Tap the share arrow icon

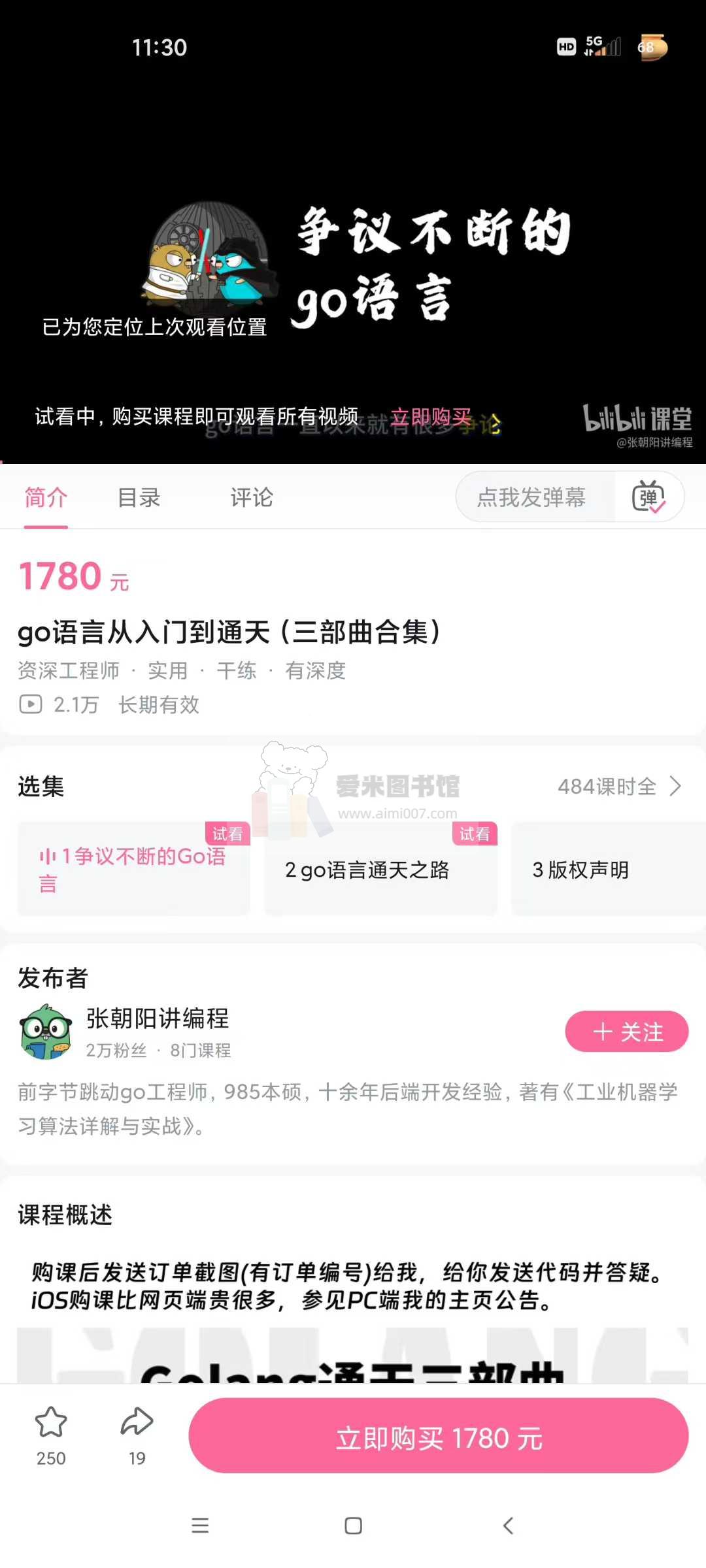pyautogui.click(x=138, y=1424)
